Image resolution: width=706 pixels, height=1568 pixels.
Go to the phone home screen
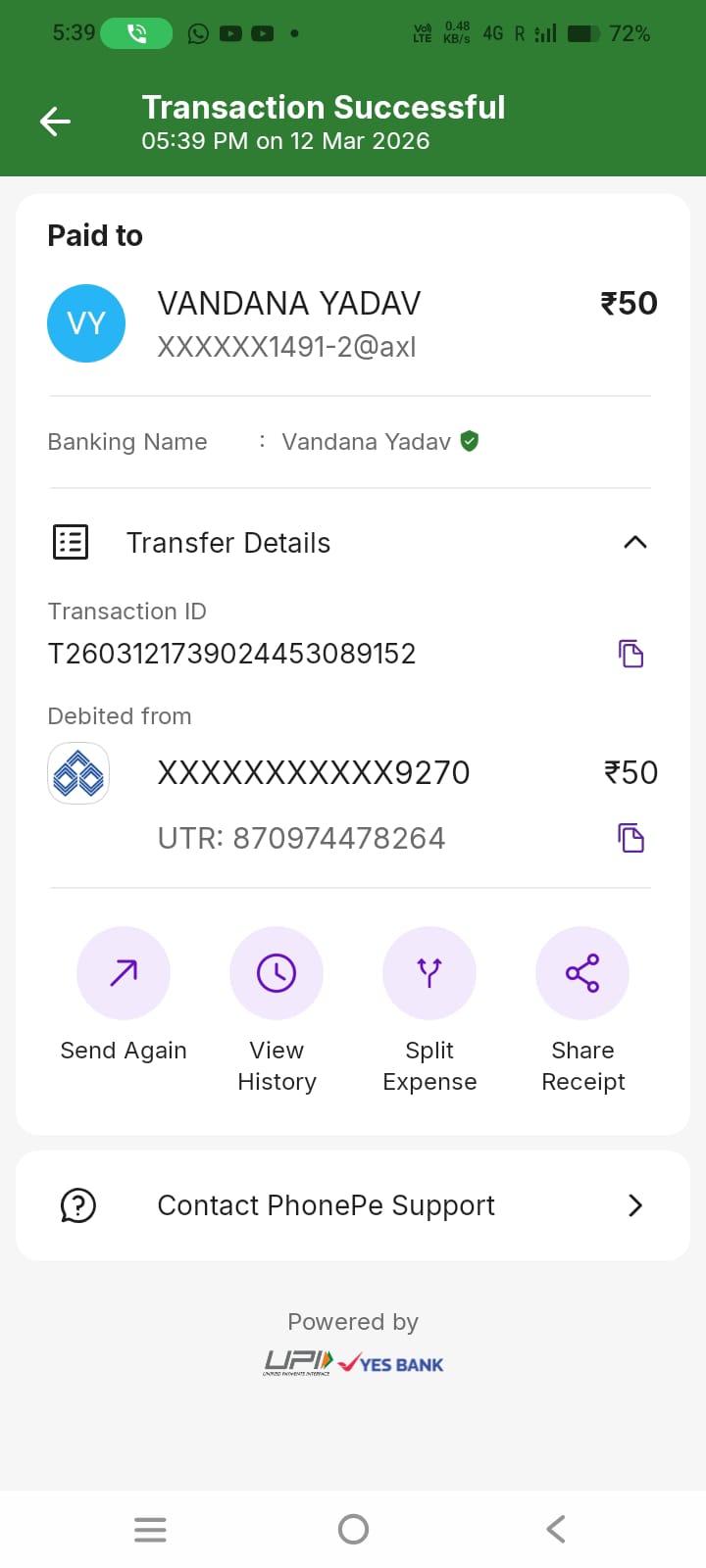[353, 1529]
